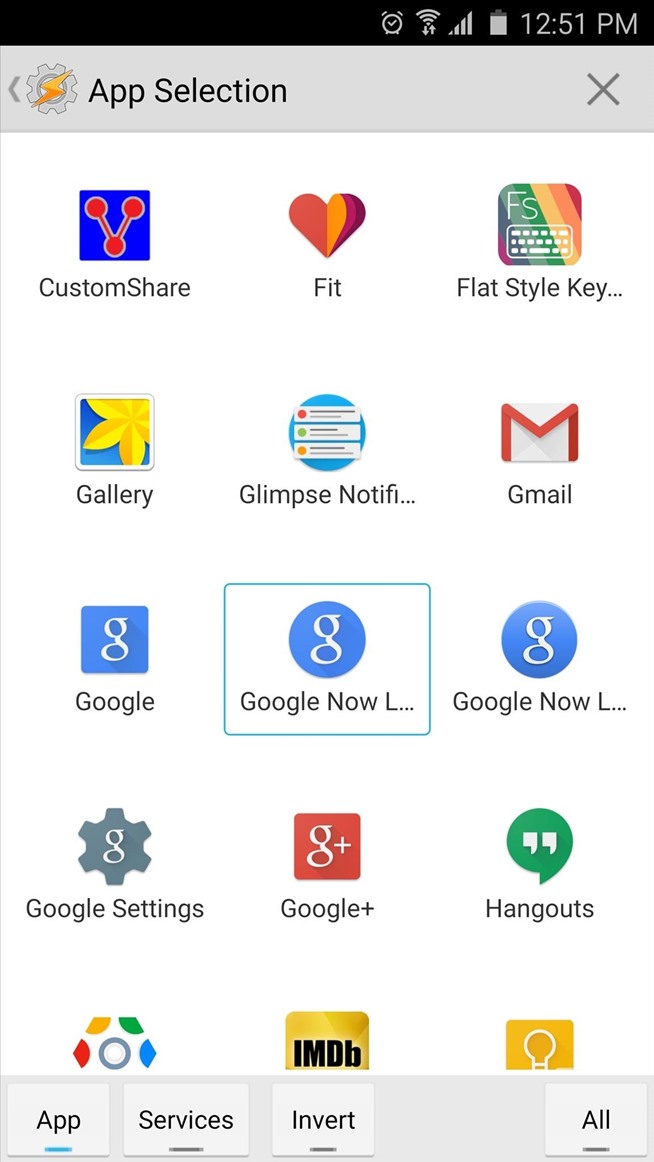Viewport: 654px width, 1162px height.
Task: Choose the Google+ app
Action: [327, 865]
